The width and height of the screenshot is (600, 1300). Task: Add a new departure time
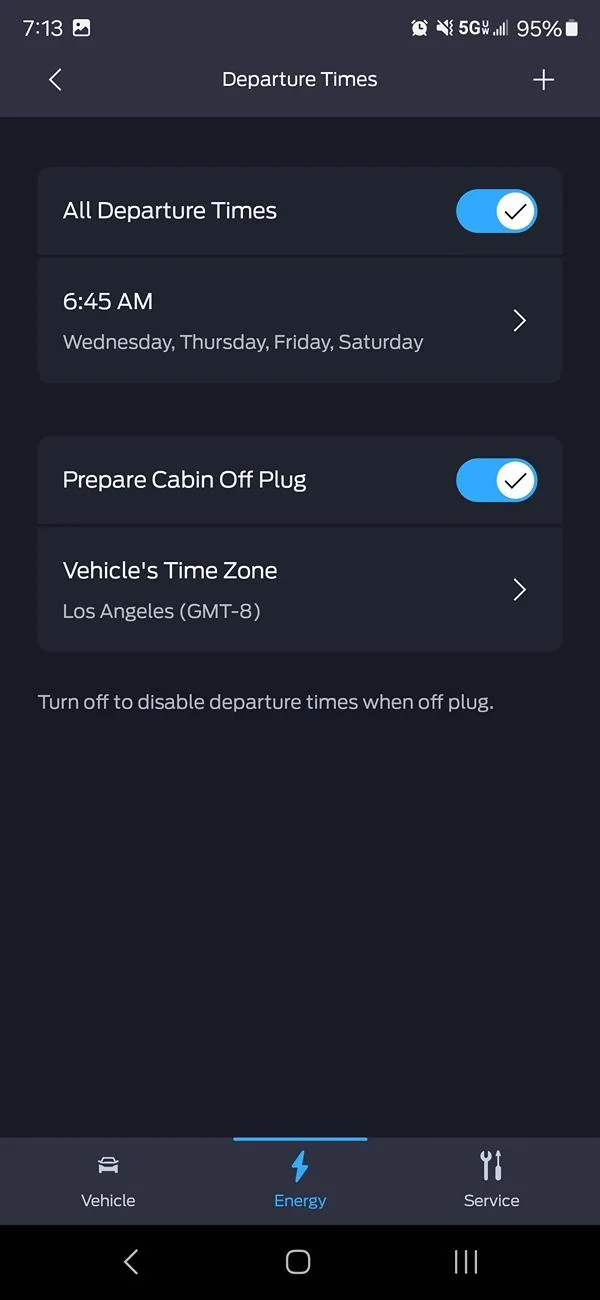click(x=543, y=80)
